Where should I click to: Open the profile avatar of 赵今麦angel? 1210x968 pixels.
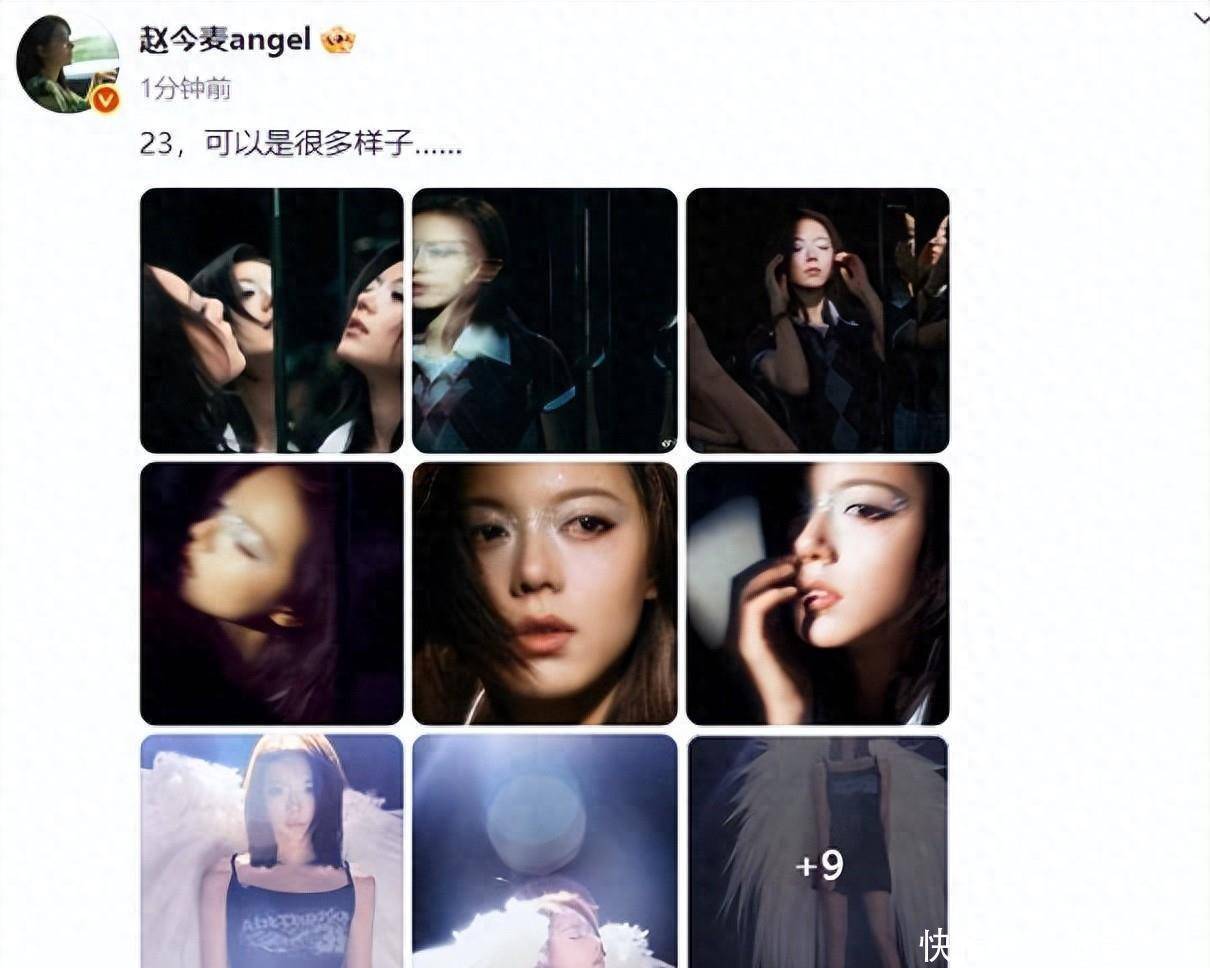tap(67, 63)
